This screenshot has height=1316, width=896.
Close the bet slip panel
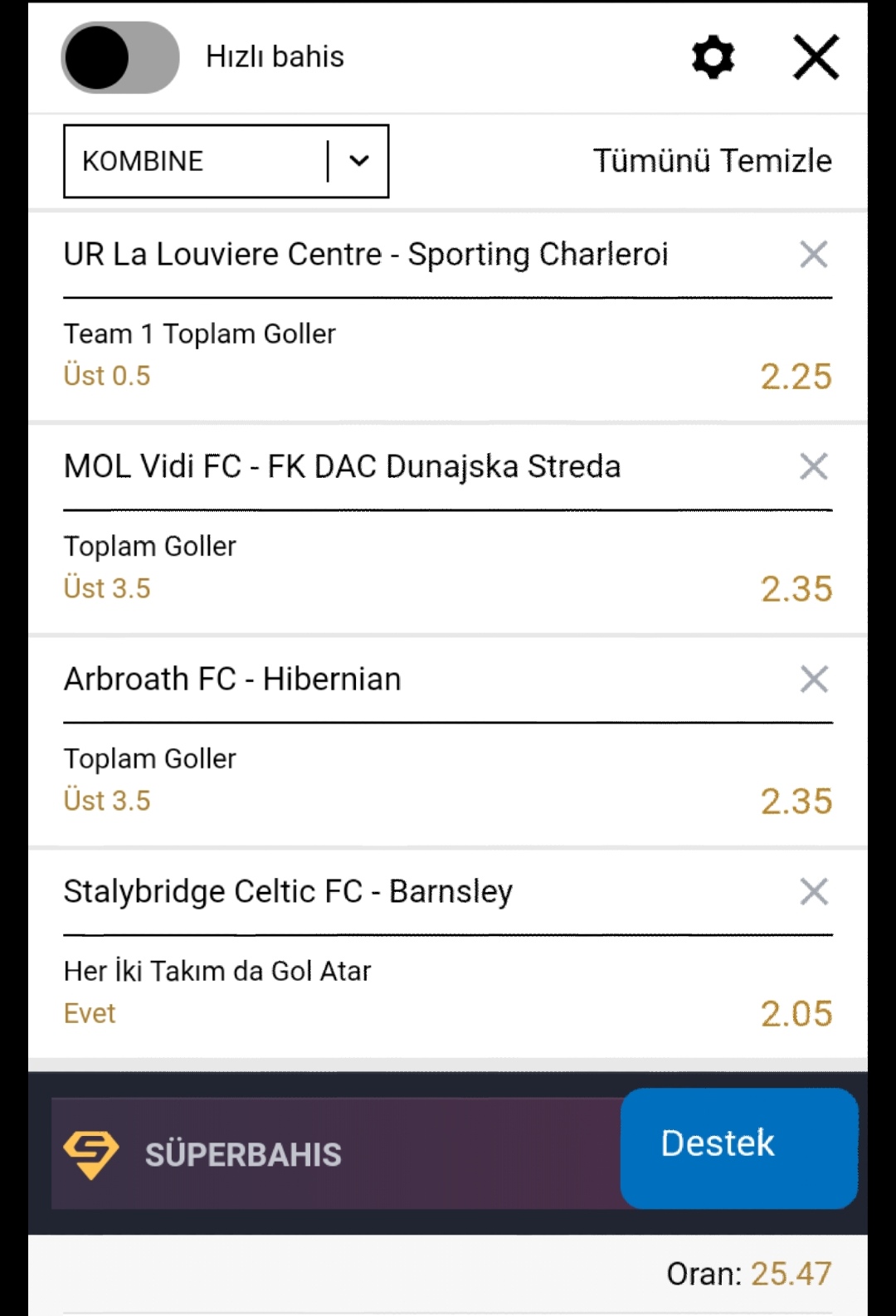816,57
